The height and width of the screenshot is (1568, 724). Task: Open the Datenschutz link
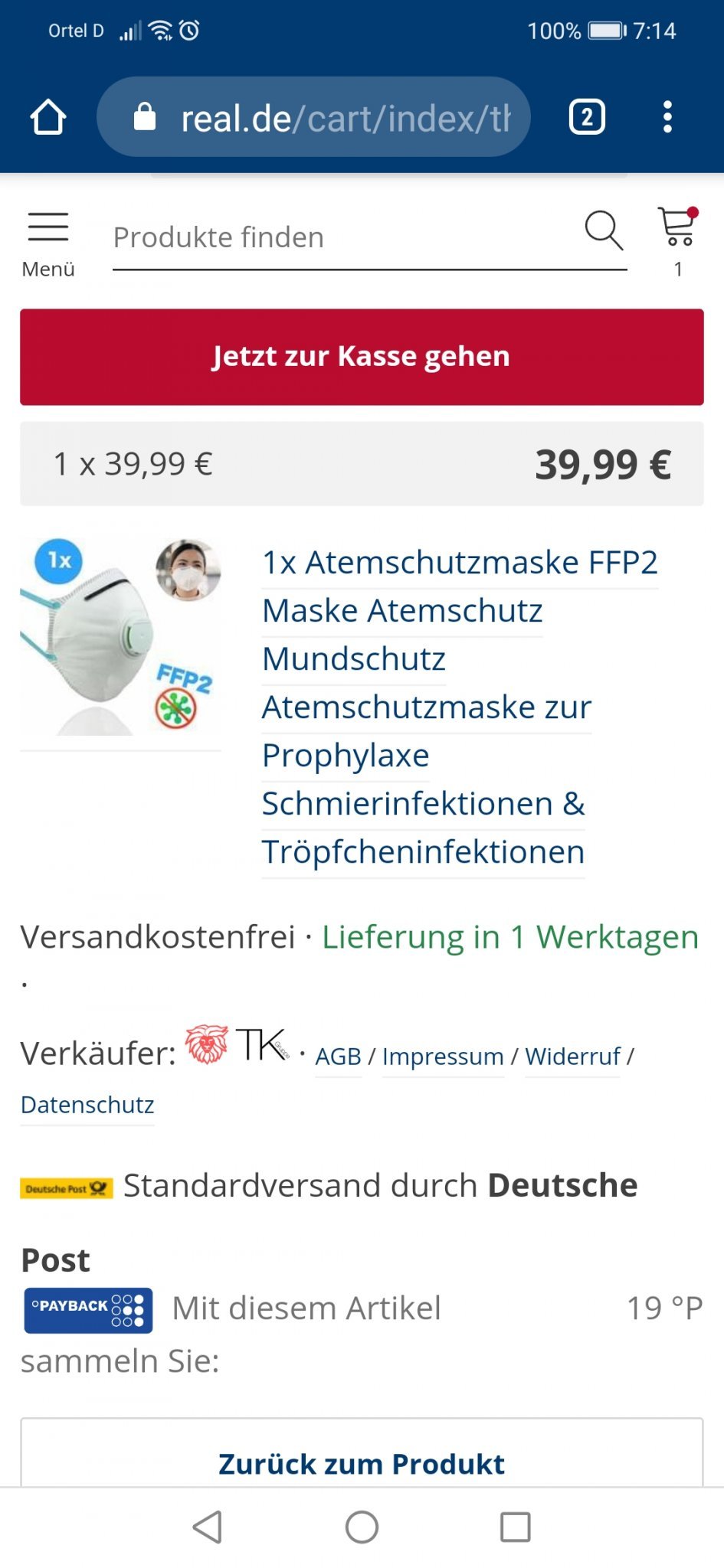[87, 1105]
